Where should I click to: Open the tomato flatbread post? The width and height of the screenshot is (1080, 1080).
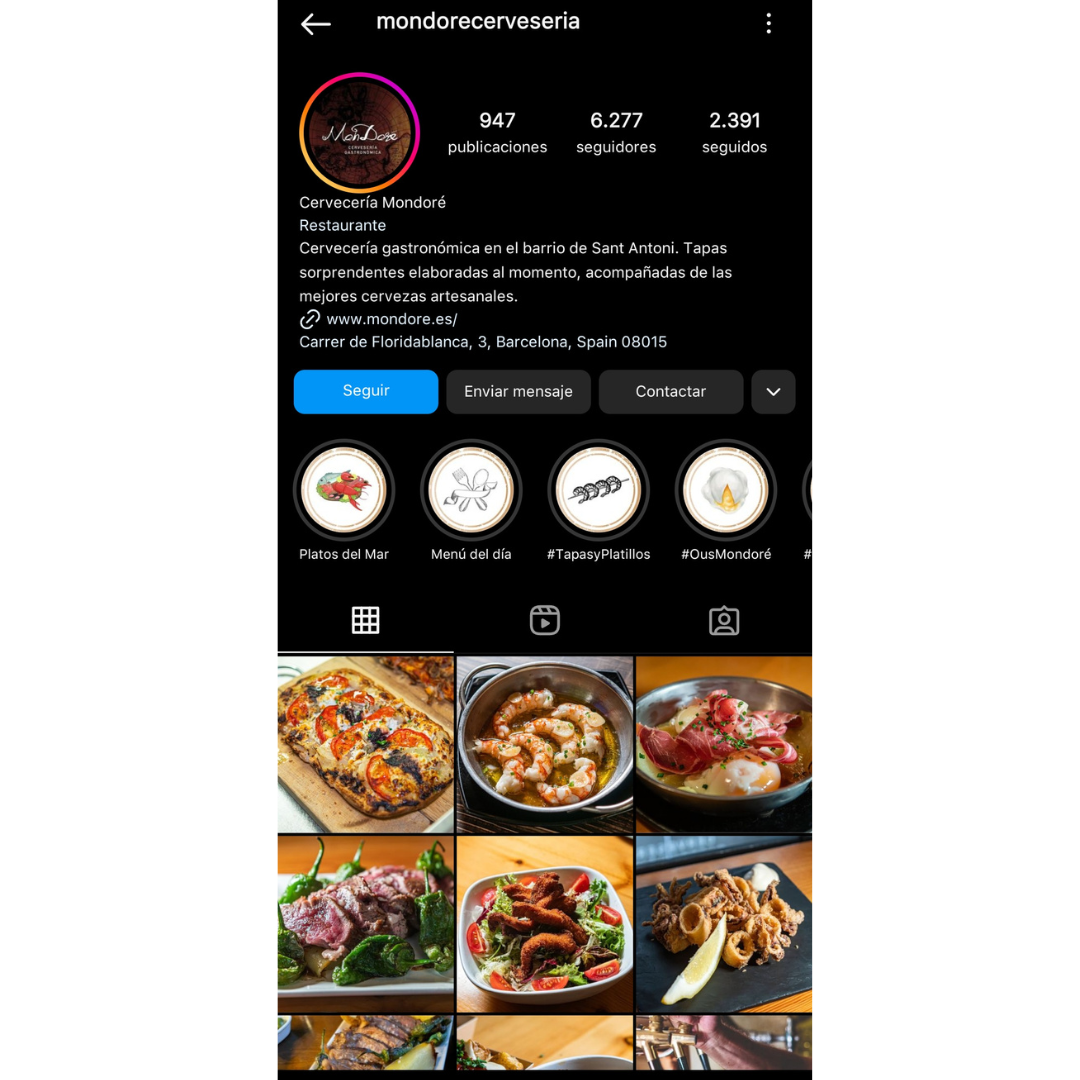(x=365, y=744)
